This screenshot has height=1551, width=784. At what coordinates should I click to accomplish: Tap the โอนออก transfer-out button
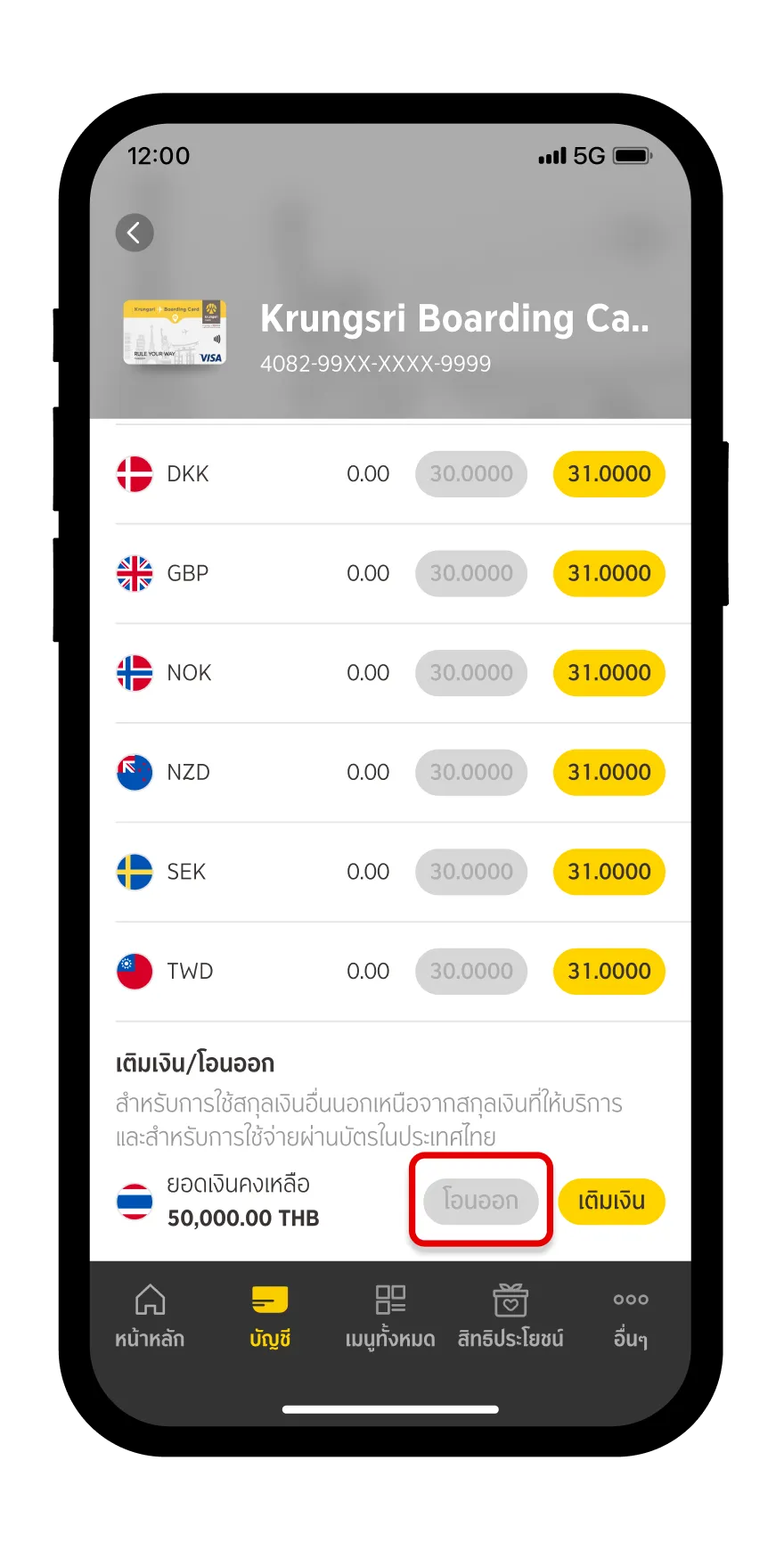(481, 1202)
